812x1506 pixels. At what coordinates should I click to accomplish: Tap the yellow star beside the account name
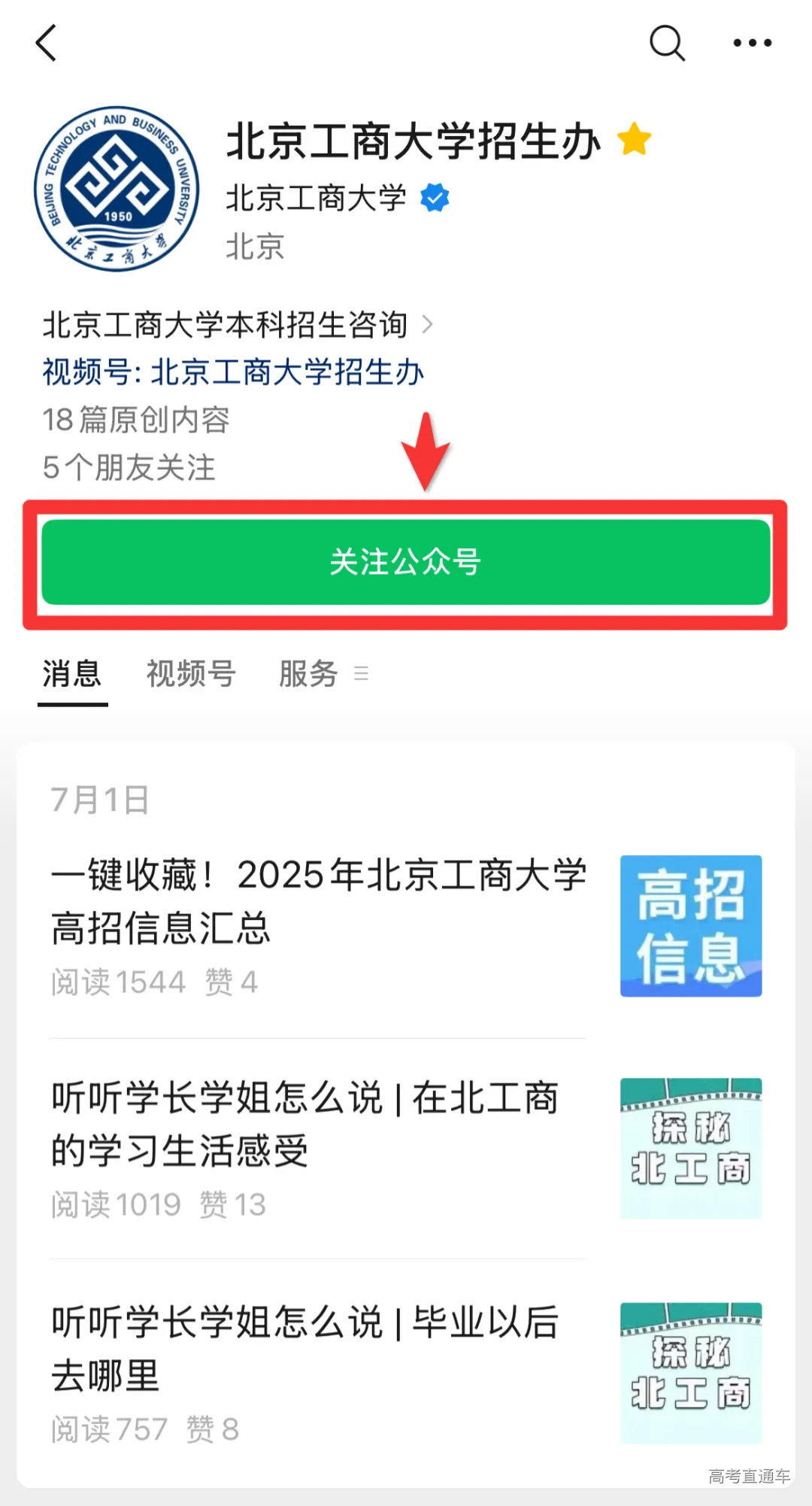pos(635,139)
